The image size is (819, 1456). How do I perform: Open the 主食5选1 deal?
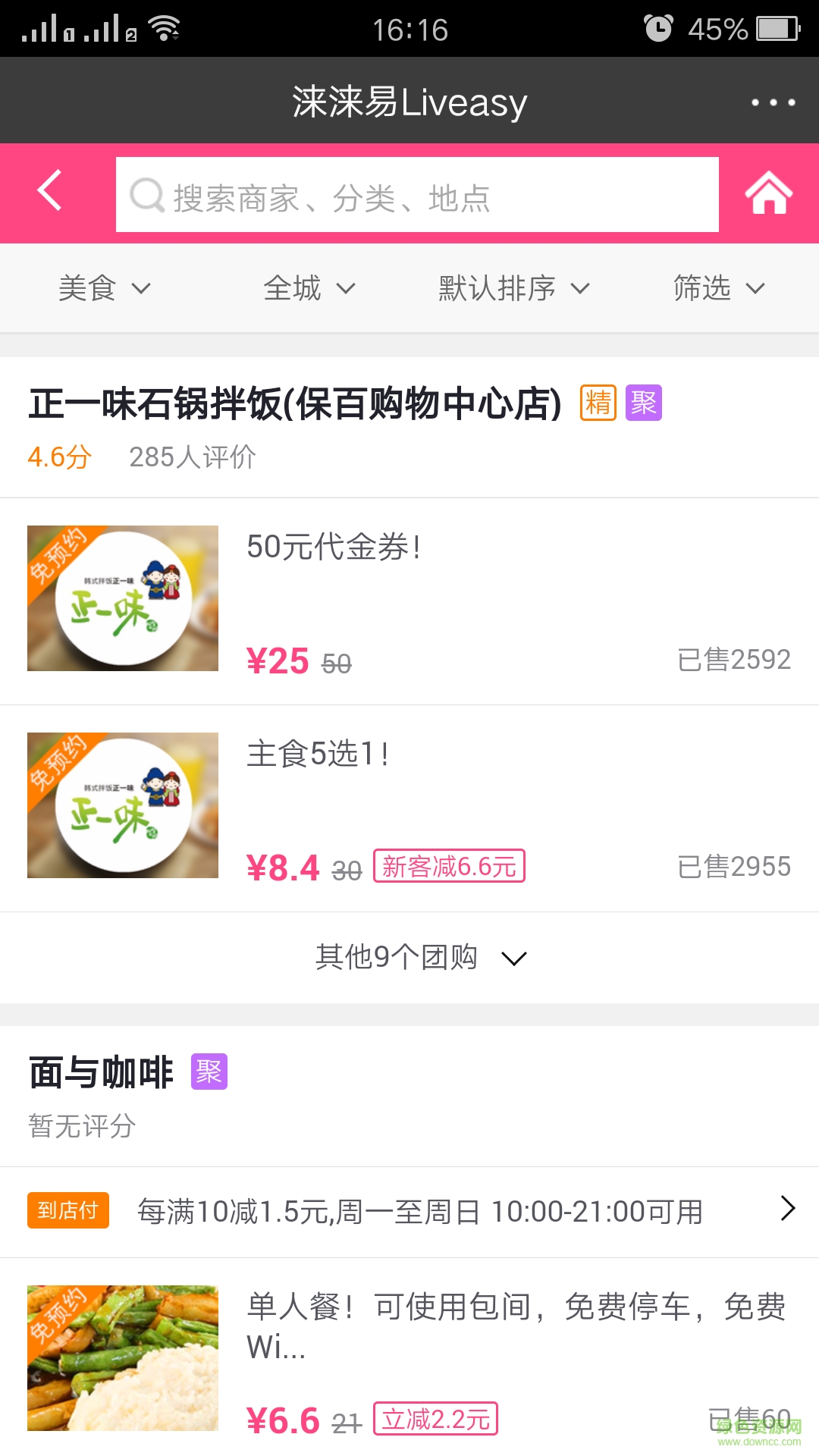(409, 808)
